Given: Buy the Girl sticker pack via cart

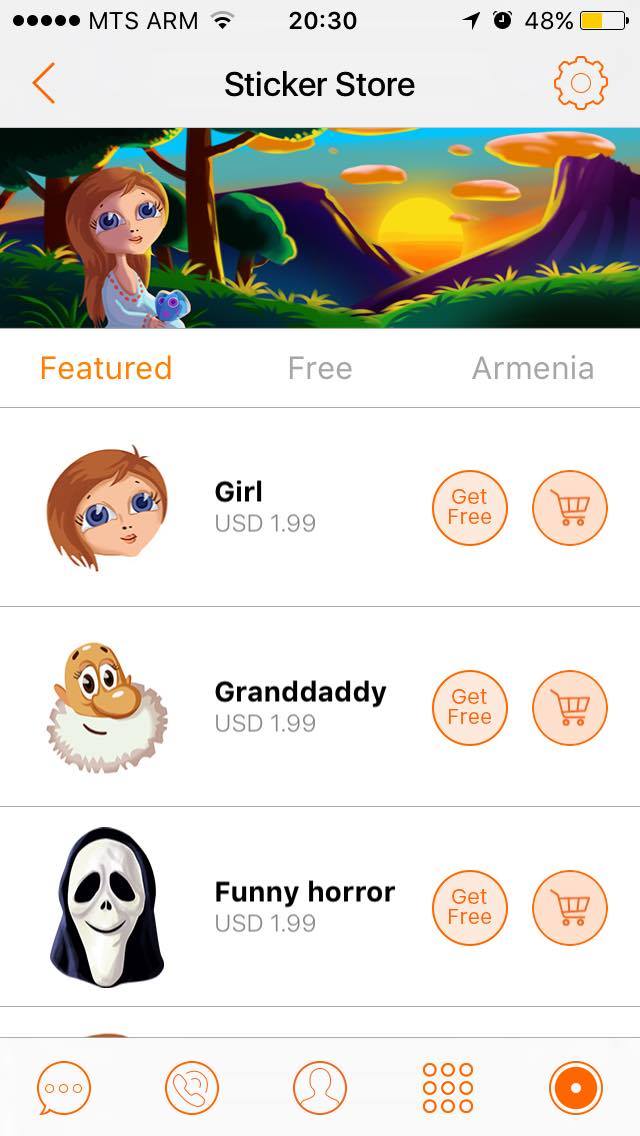Looking at the screenshot, I should tap(570, 508).
